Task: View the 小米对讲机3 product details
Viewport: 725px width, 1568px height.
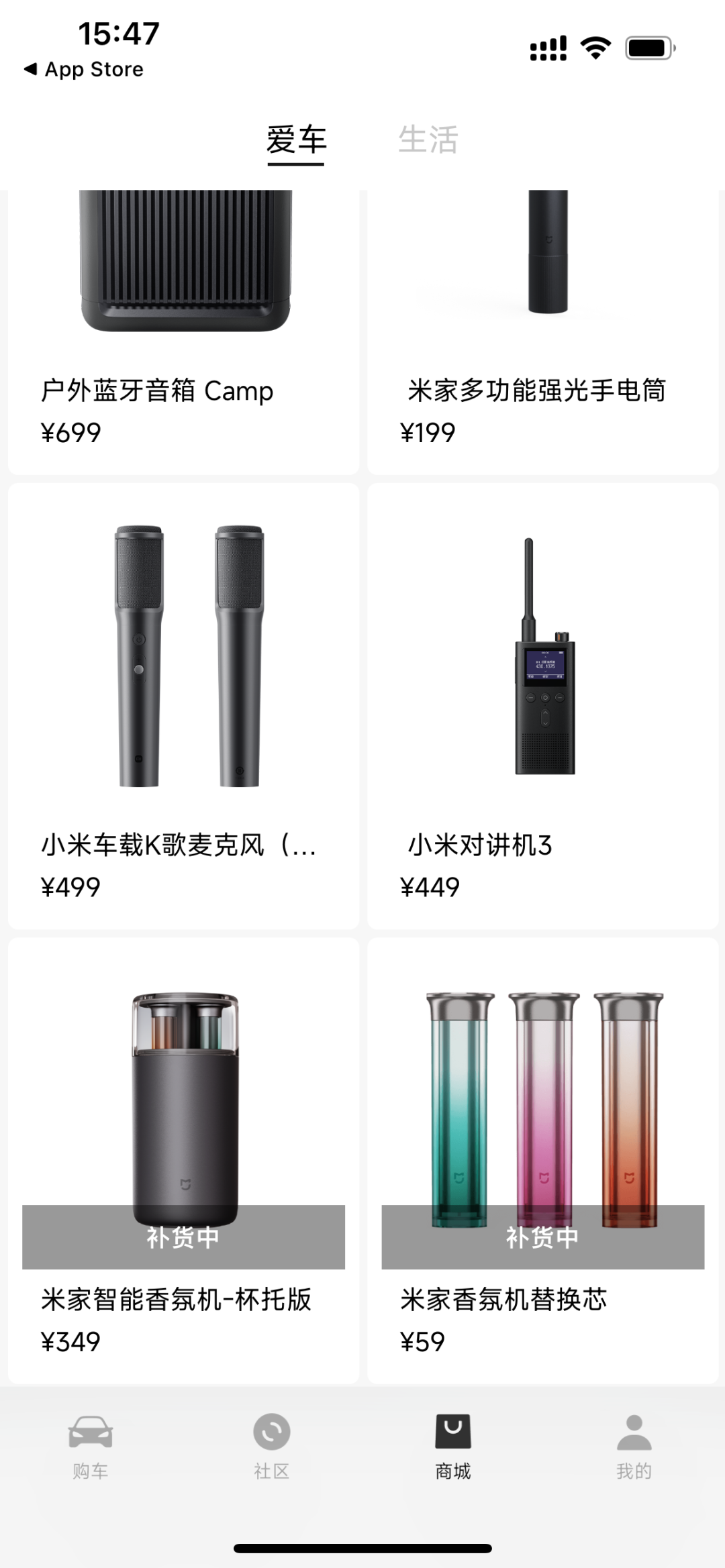Action: [x=542, y=706]
